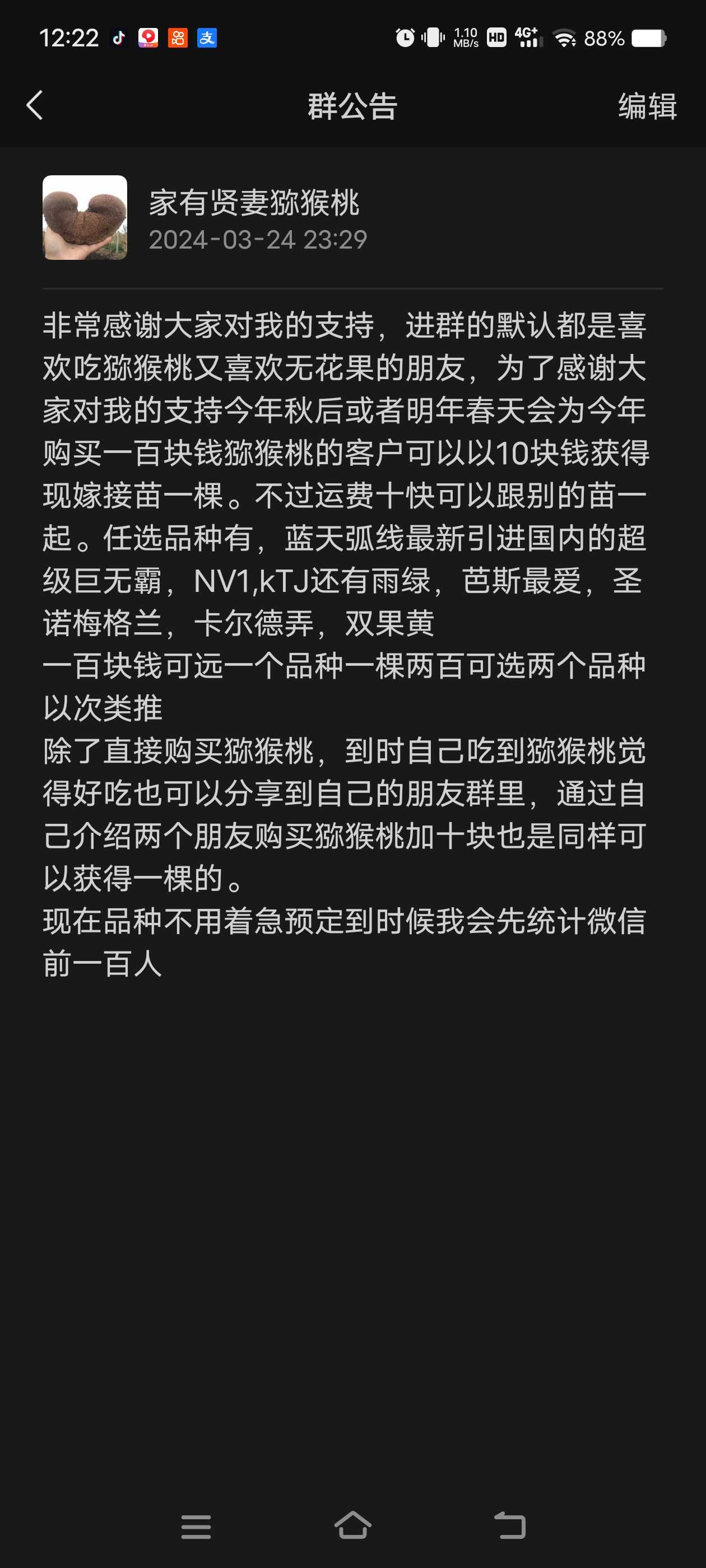Open recent apps from the navigation bar
This screenshot has width=706, height=1568.
click(x=196, y=1527)
